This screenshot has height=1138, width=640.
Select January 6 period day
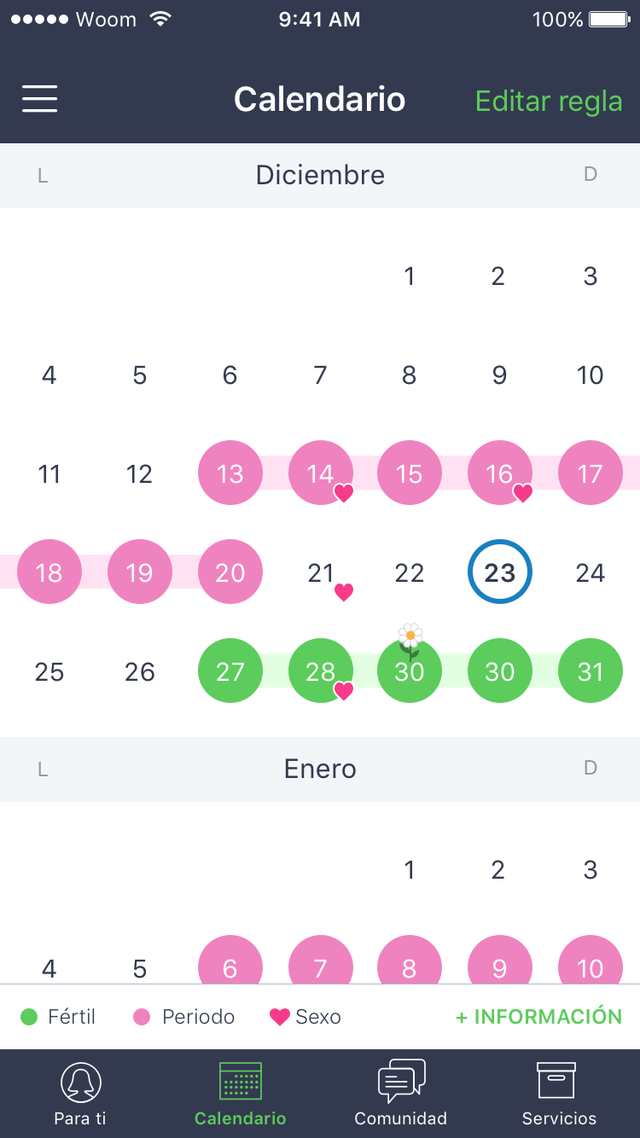230,960
